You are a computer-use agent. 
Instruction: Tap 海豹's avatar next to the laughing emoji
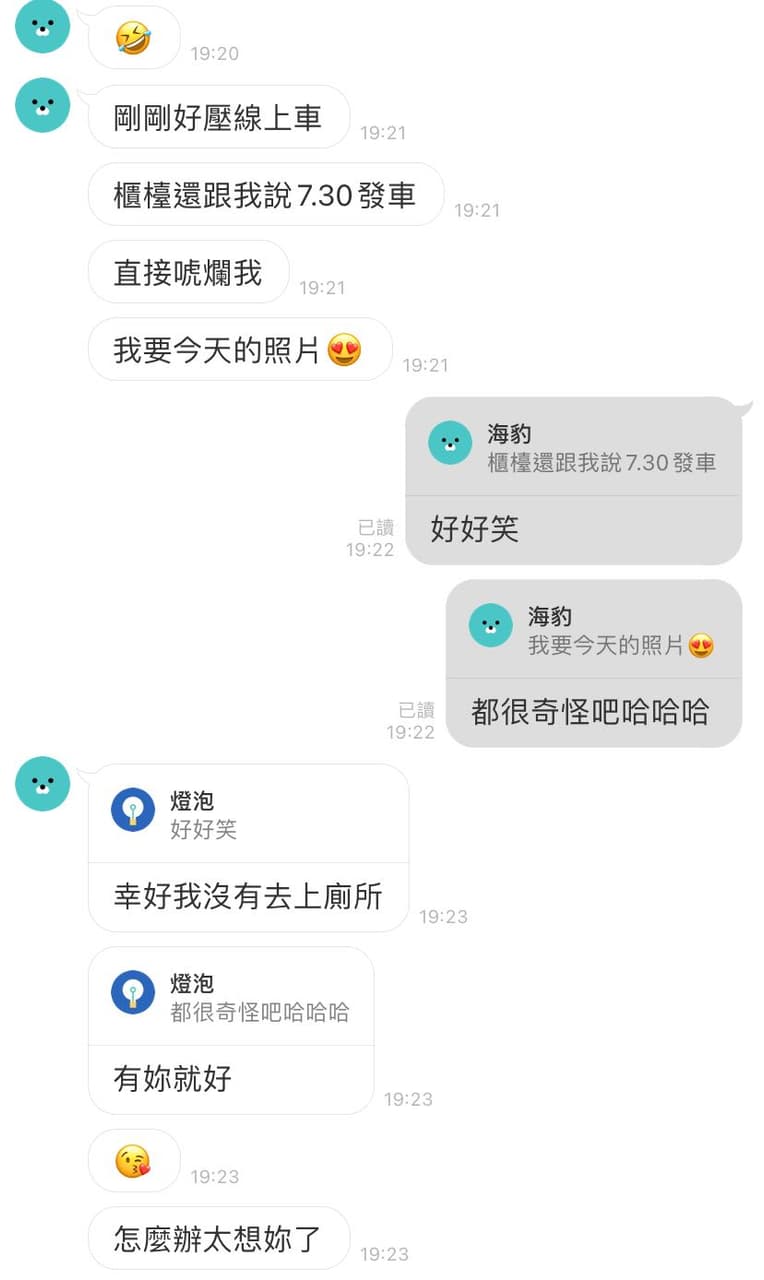(x=43, y=26)
